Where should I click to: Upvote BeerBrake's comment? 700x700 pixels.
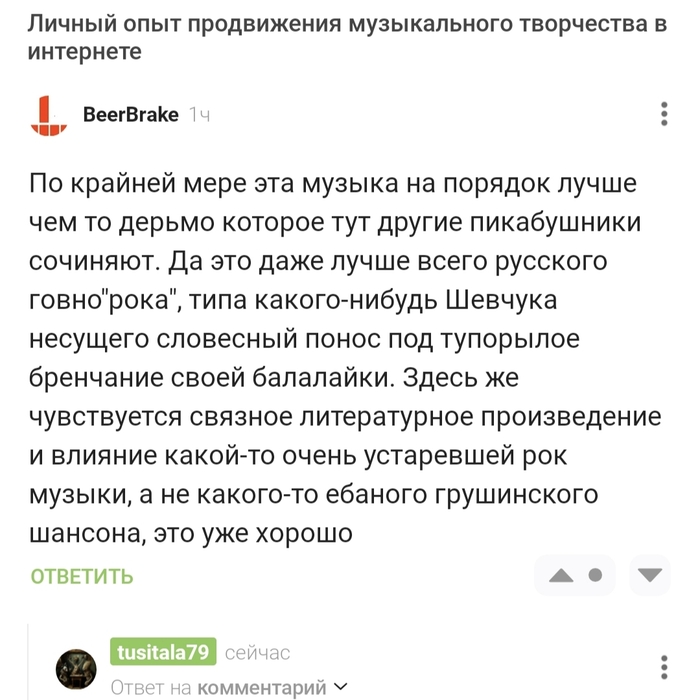pos(562,576)
